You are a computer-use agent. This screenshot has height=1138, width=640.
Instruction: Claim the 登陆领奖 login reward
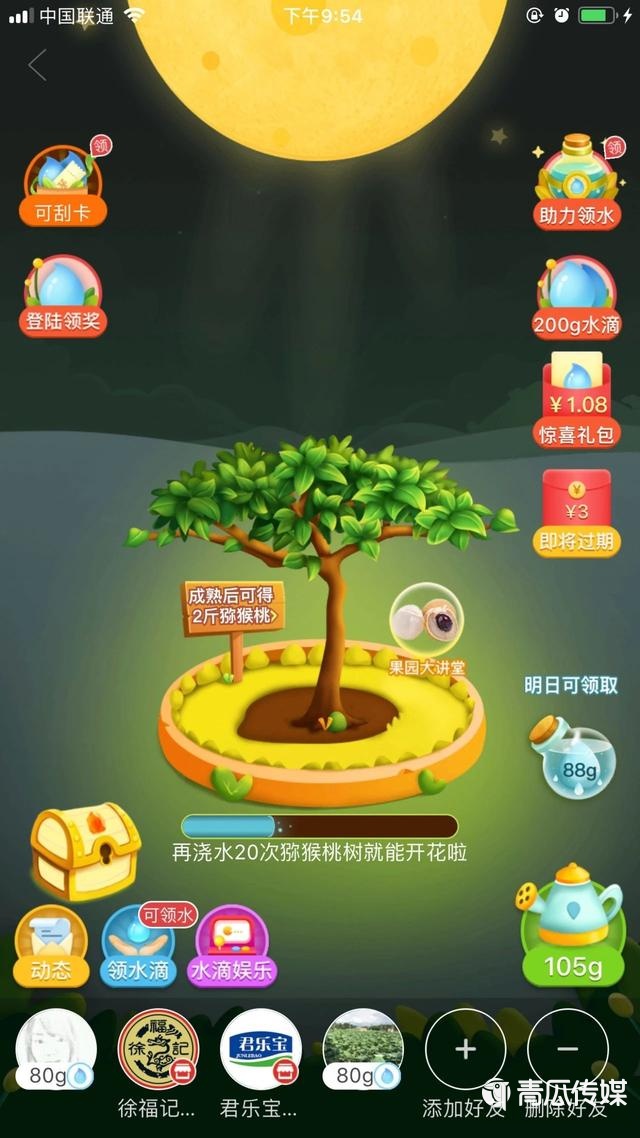click(x=64, y=296)
